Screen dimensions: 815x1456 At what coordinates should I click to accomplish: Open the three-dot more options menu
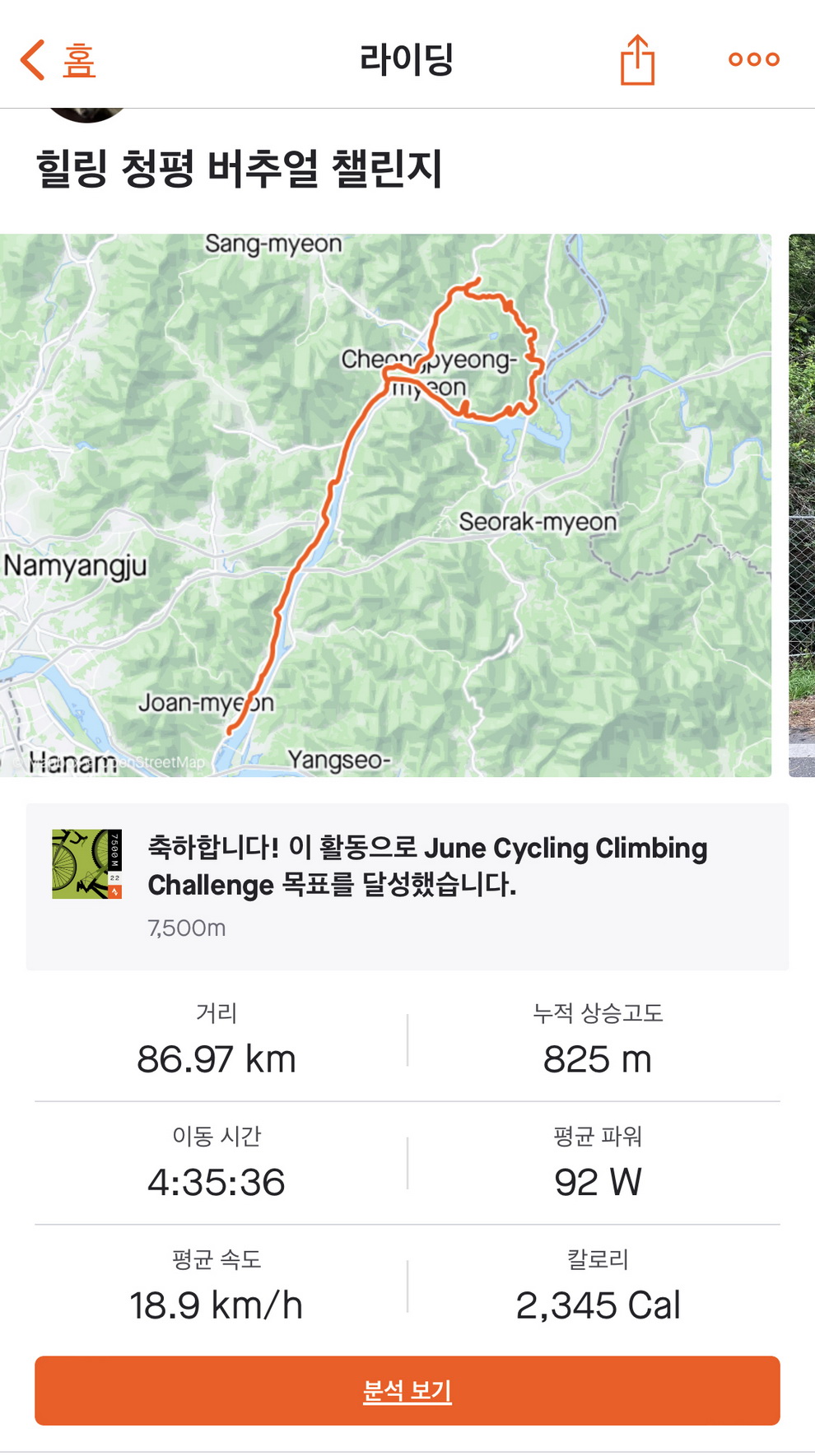tap(753, 59)
